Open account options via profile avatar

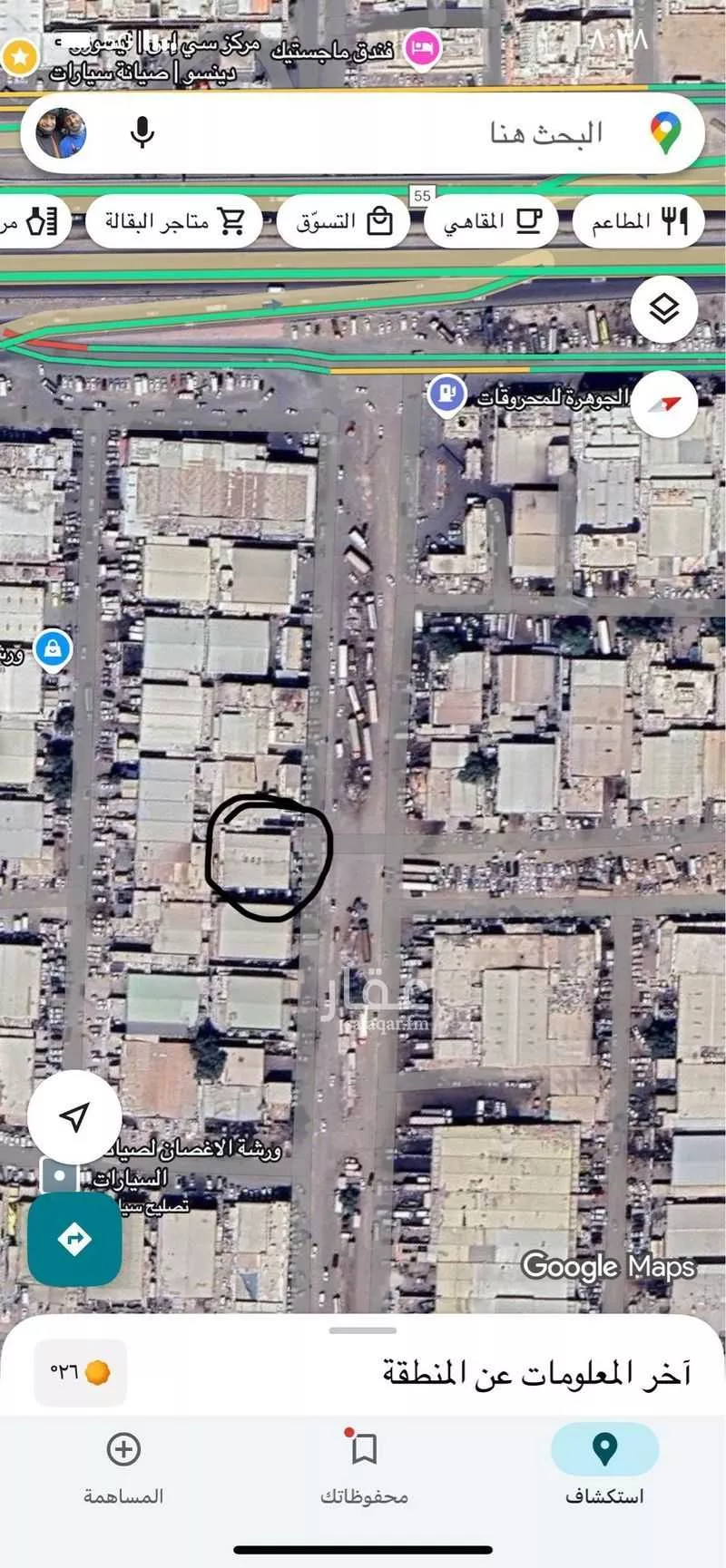(61, 133)
